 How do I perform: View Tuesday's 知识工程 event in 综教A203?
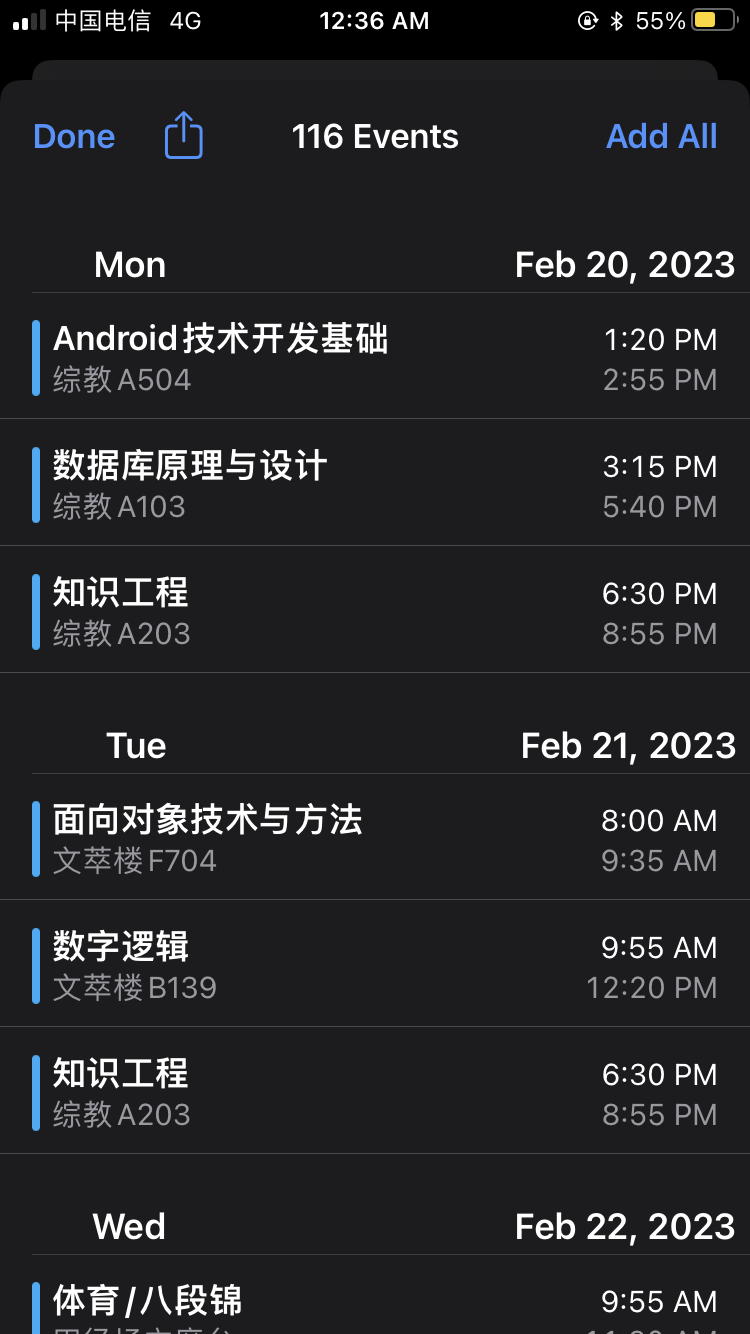pos(375,1093)
